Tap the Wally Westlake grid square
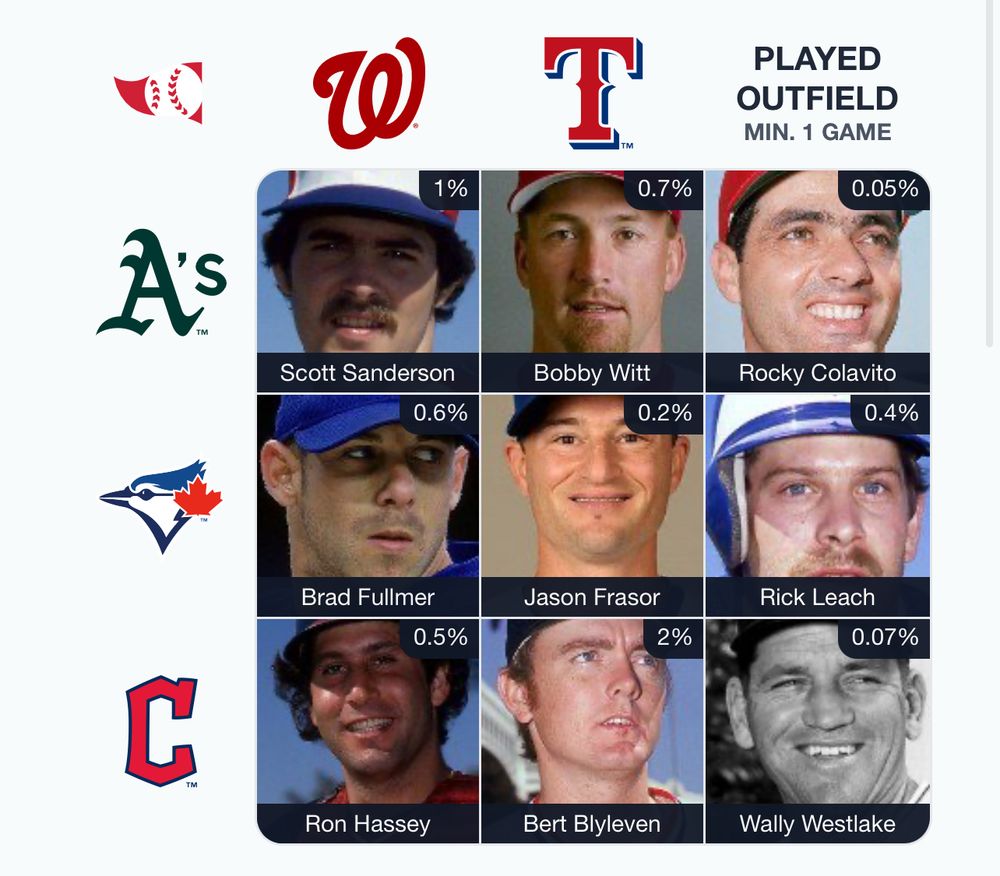The height and width of the screenshot is (876, 1000). pyautogui.click(x=818, y=731)
